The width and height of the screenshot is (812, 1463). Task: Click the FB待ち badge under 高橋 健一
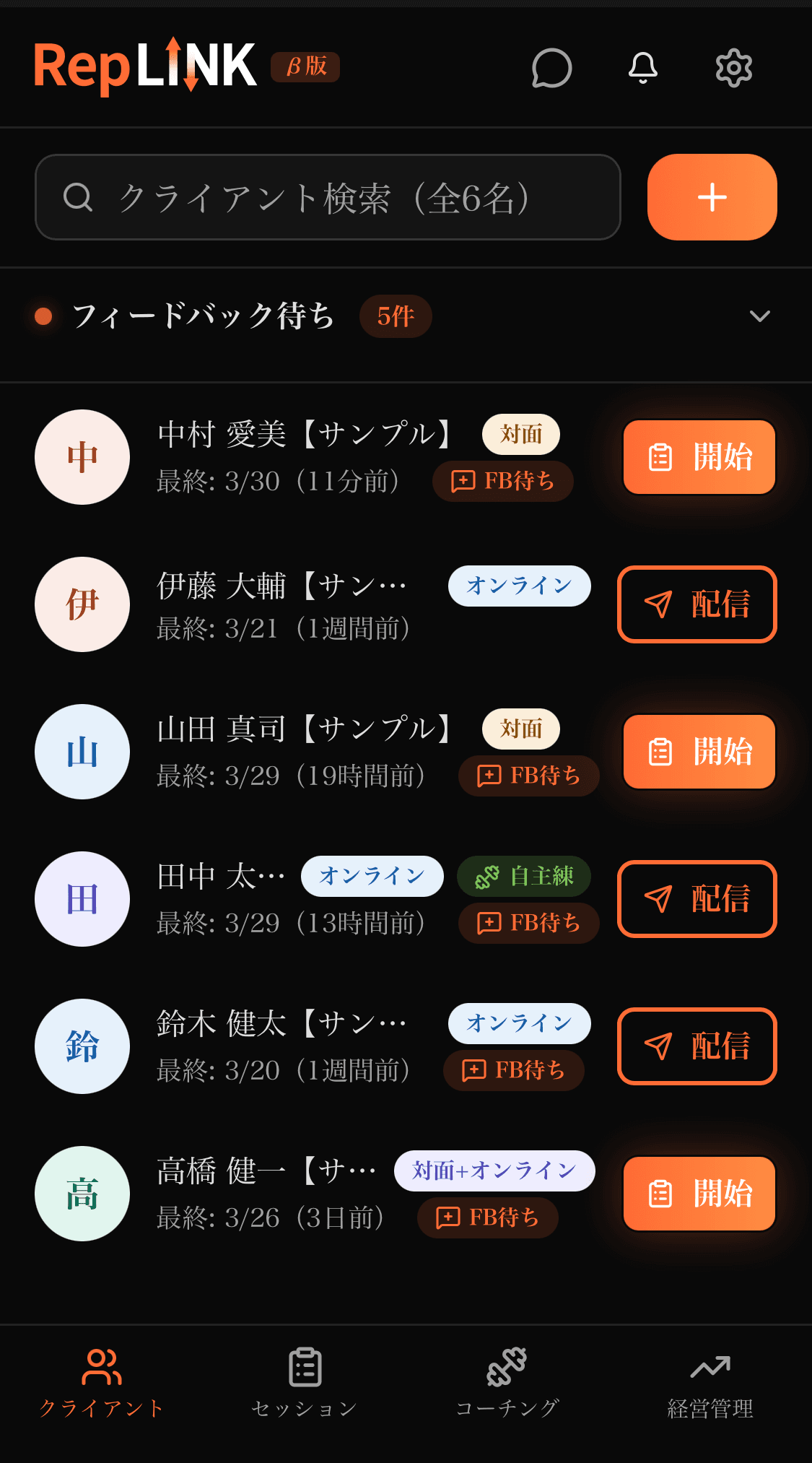tap(488, 1217)
